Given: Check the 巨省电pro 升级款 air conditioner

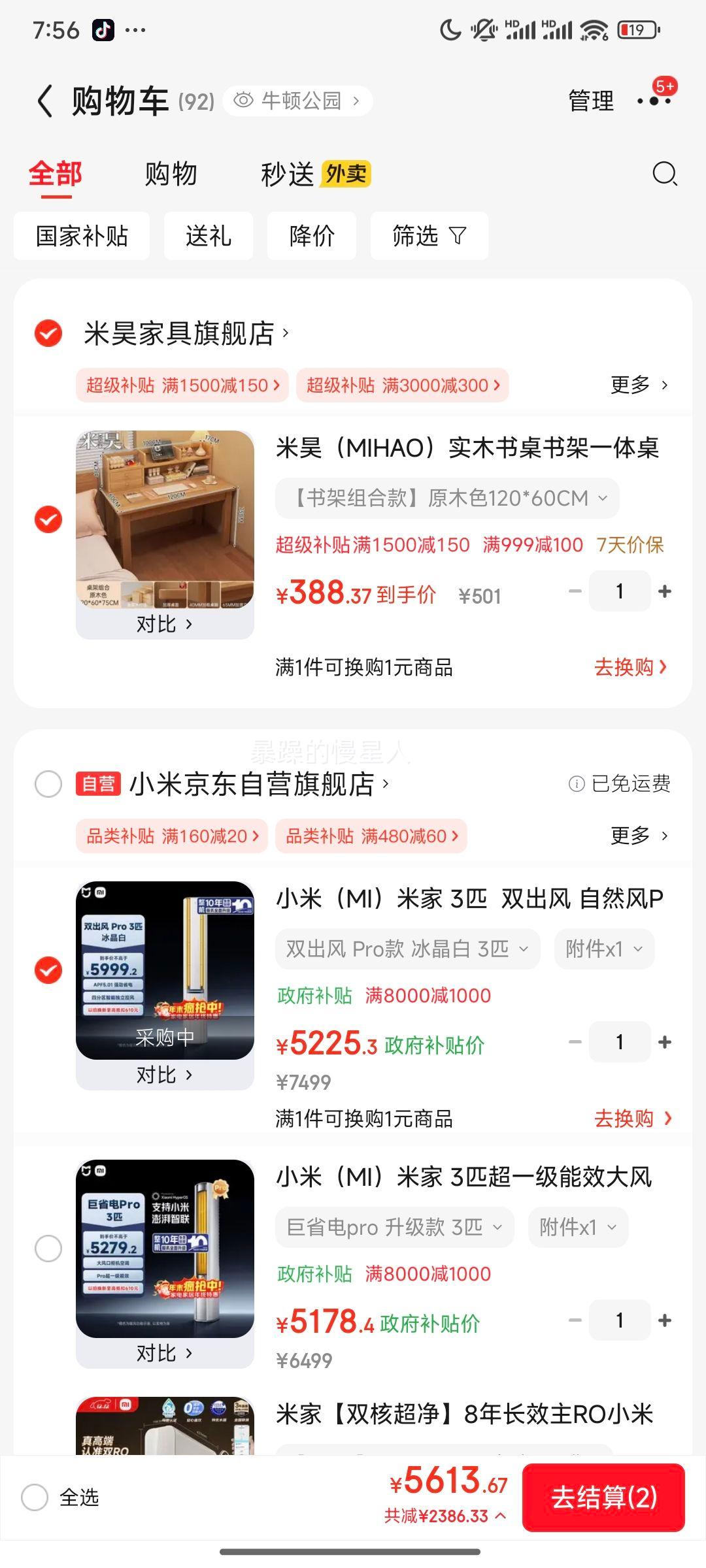Looking at the screenshot, I should click(x=48, y=1249).
